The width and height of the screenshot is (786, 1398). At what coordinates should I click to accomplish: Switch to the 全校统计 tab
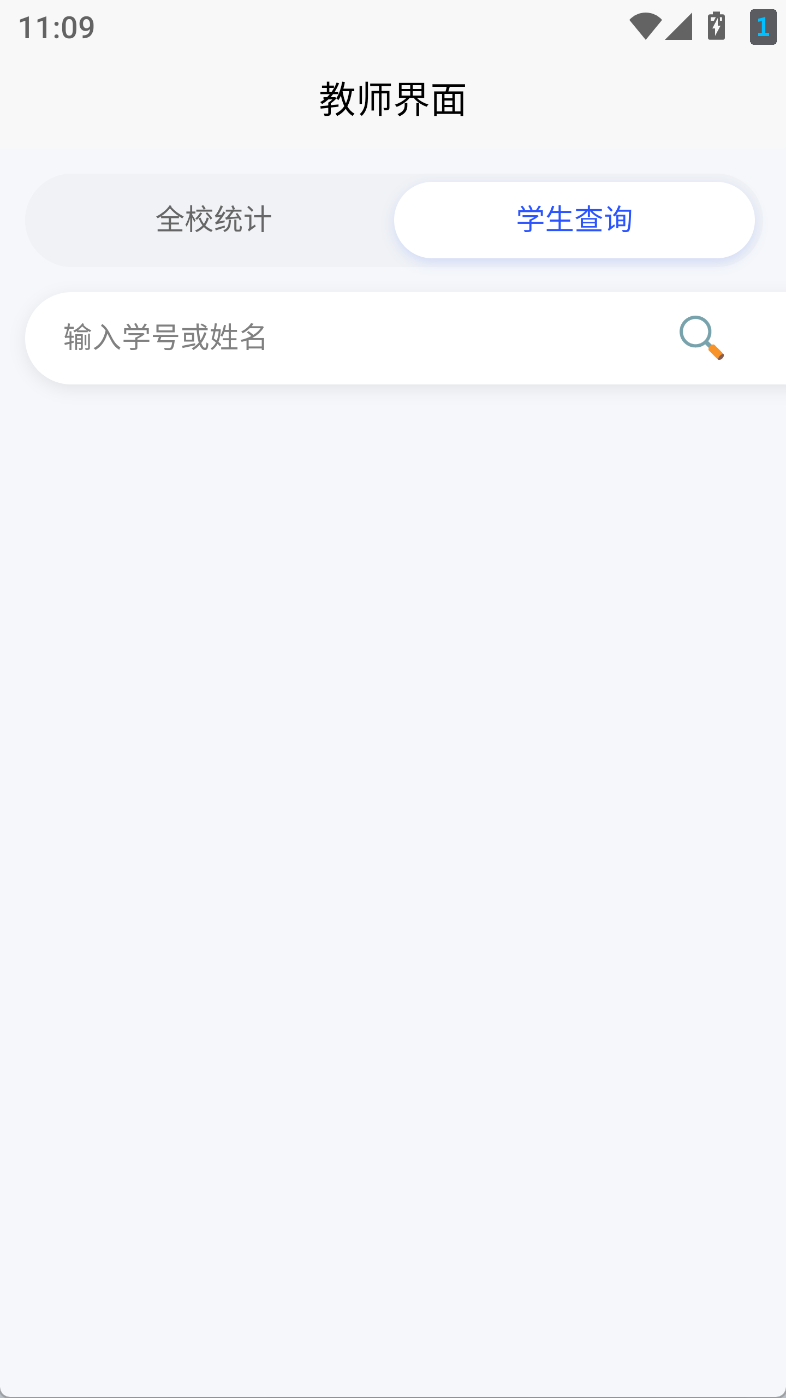pyautogui.click(x=213, y=220)
